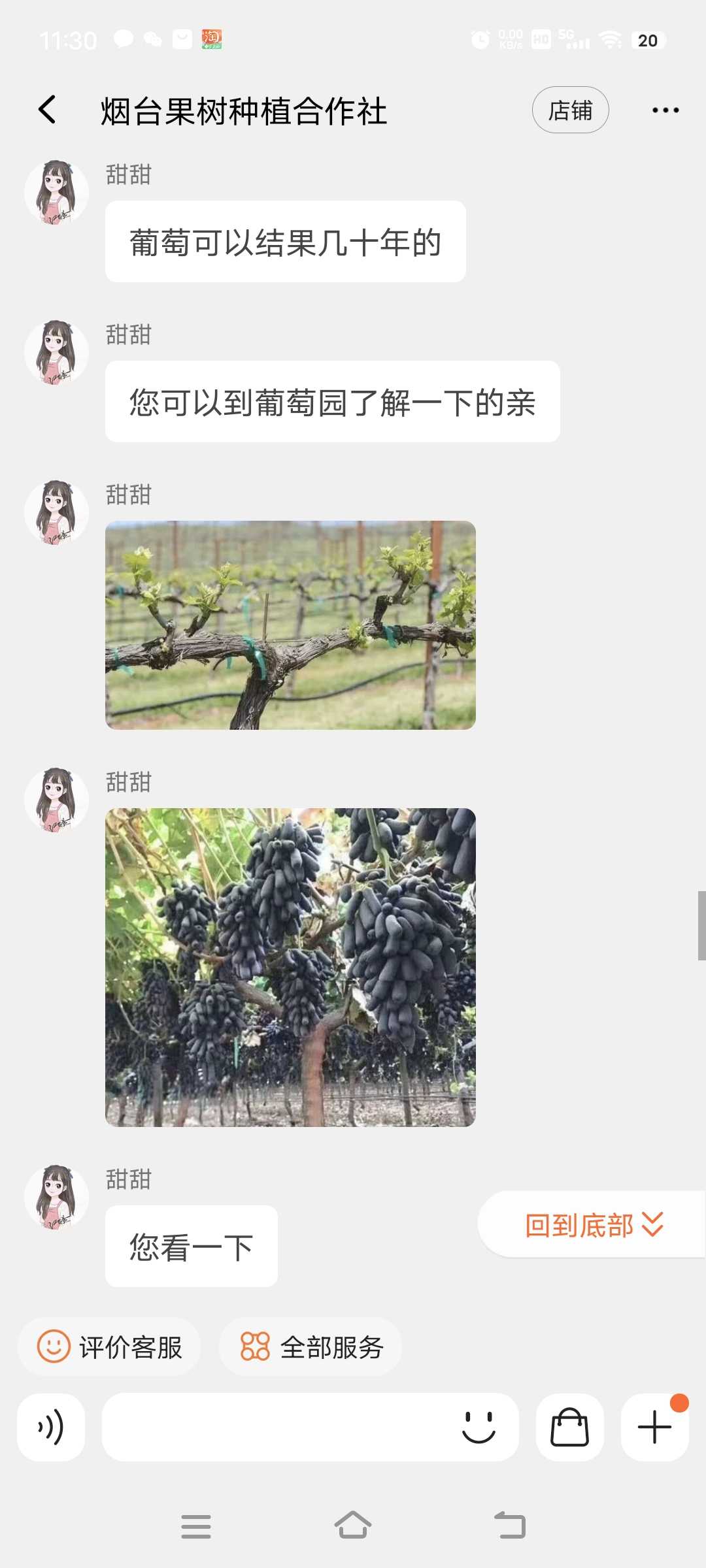Switch to voice message input
Image resolution: width=706 pixels, height=1568 pixels.
(51, 1427)
